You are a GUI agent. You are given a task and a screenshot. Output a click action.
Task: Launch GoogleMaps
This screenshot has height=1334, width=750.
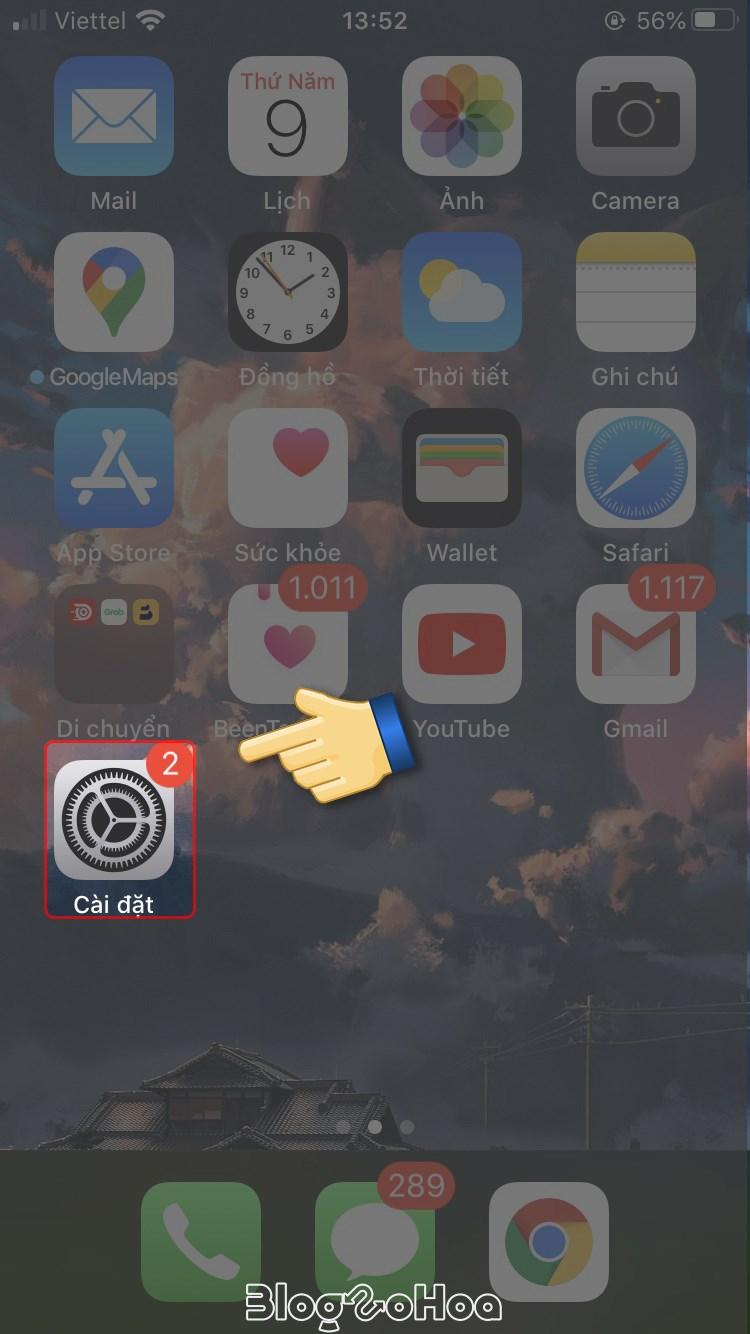pyautogui.click(x=113, y=292)
